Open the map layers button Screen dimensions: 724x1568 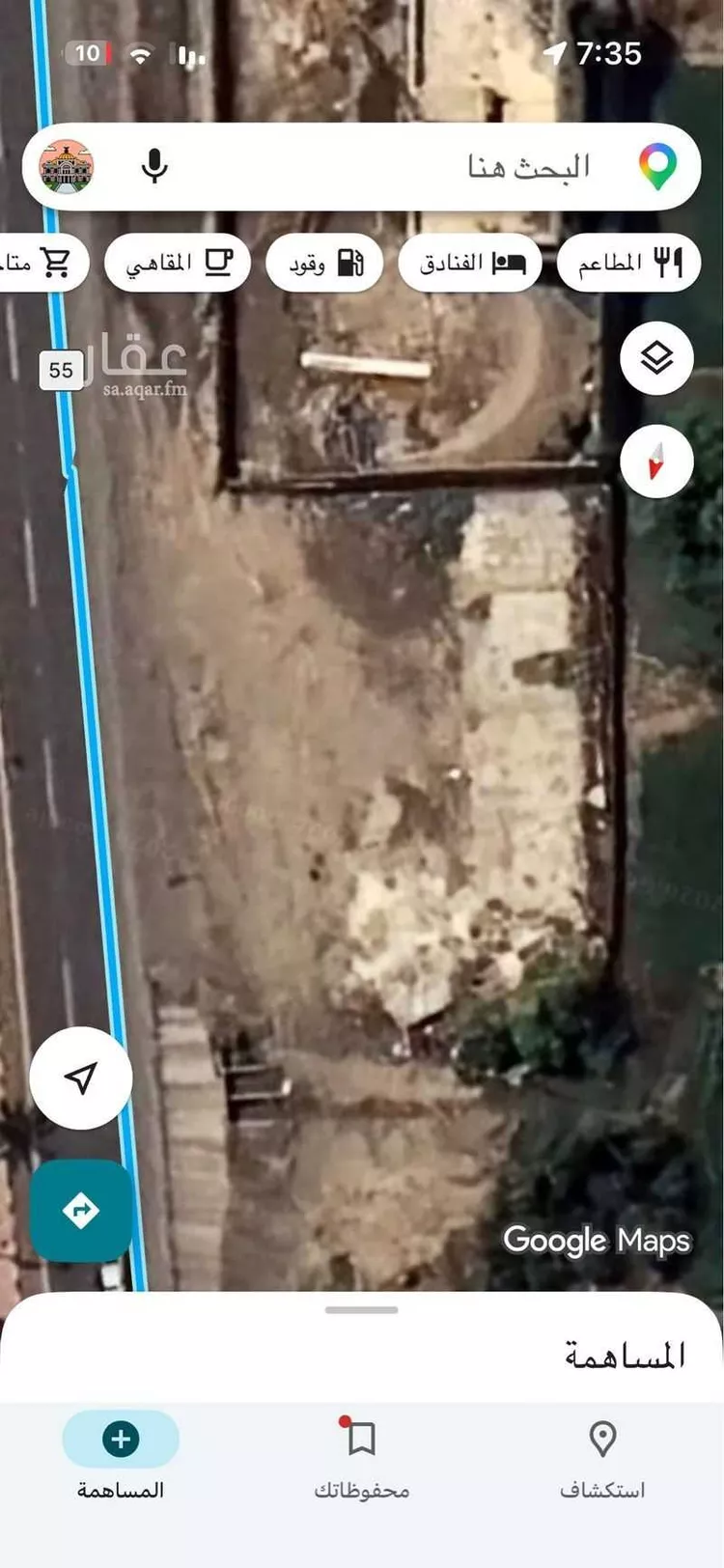[656, 358]
